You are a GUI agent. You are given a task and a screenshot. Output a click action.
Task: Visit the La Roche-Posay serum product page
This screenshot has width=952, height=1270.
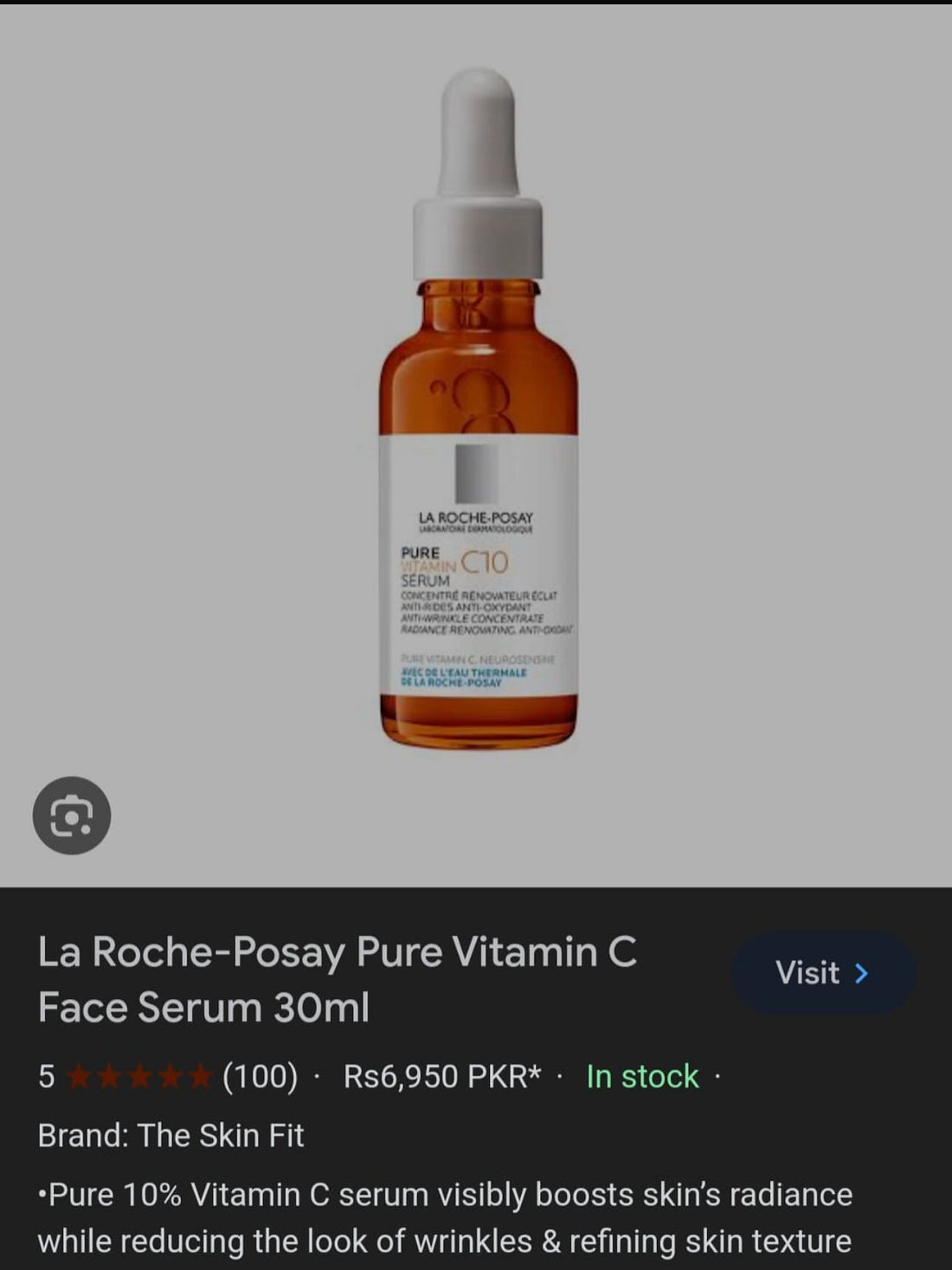(822, 973)
